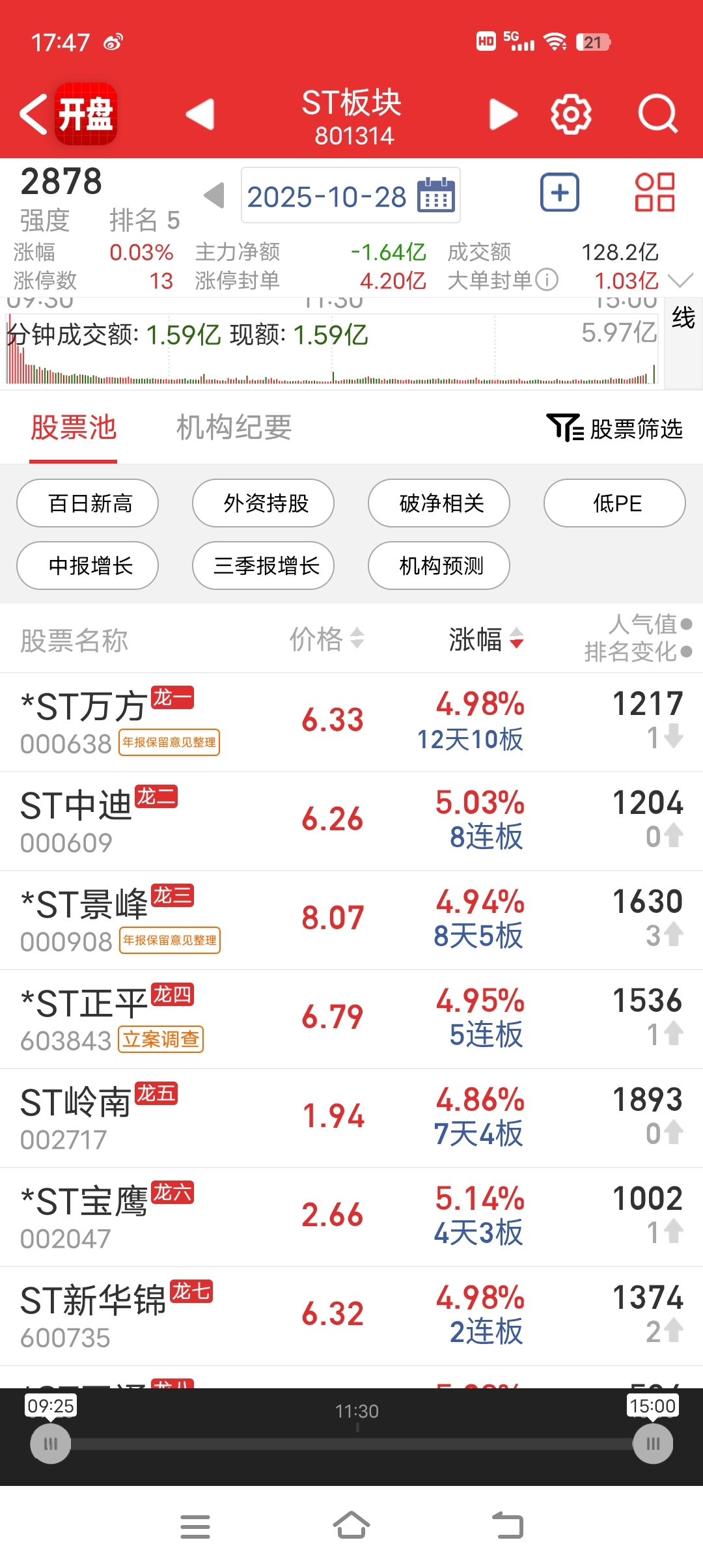Open the grid layout icon
The image size is (703, 1568).
click(654, 193)
